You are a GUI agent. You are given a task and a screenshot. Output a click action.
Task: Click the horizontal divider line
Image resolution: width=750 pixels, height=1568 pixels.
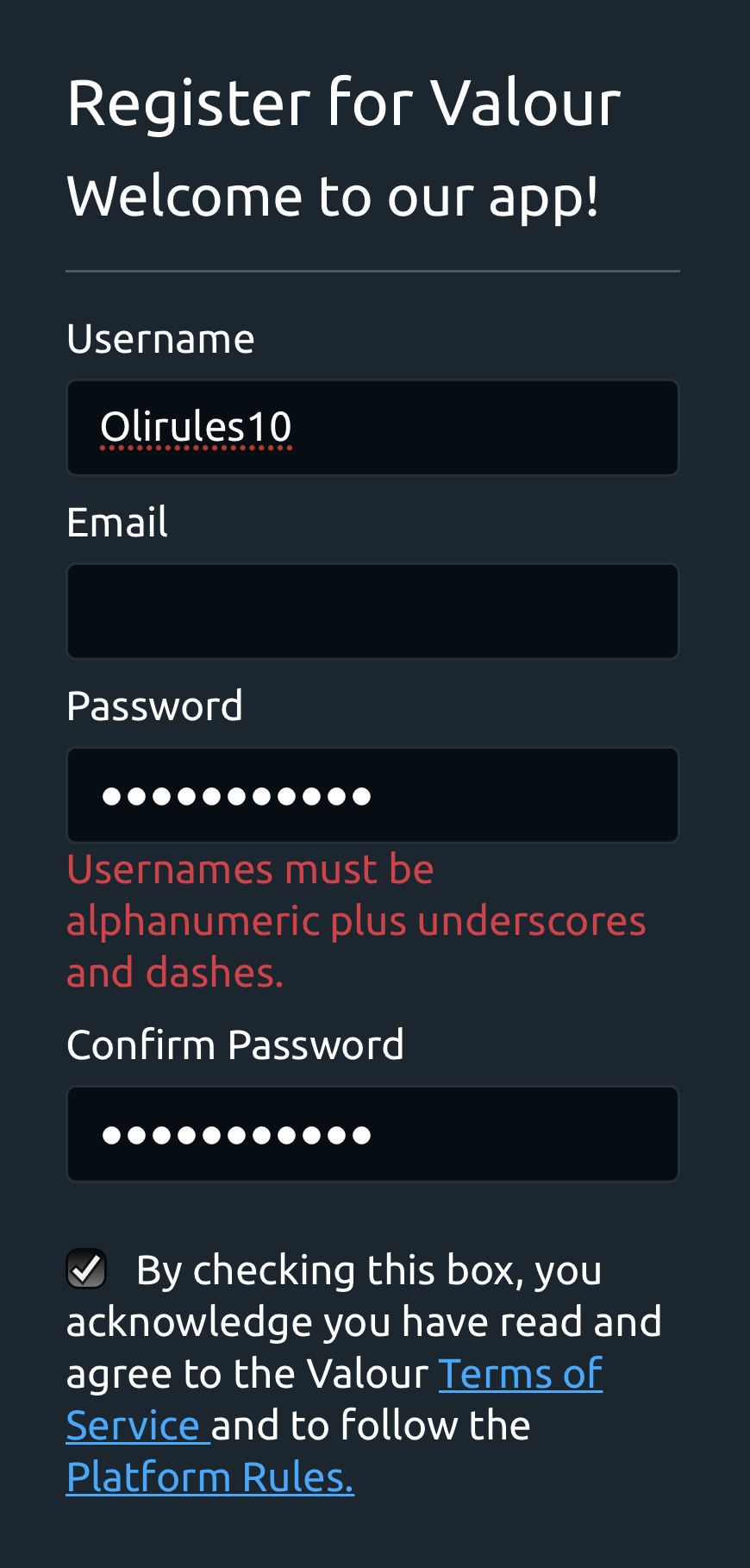click(372, 270)
